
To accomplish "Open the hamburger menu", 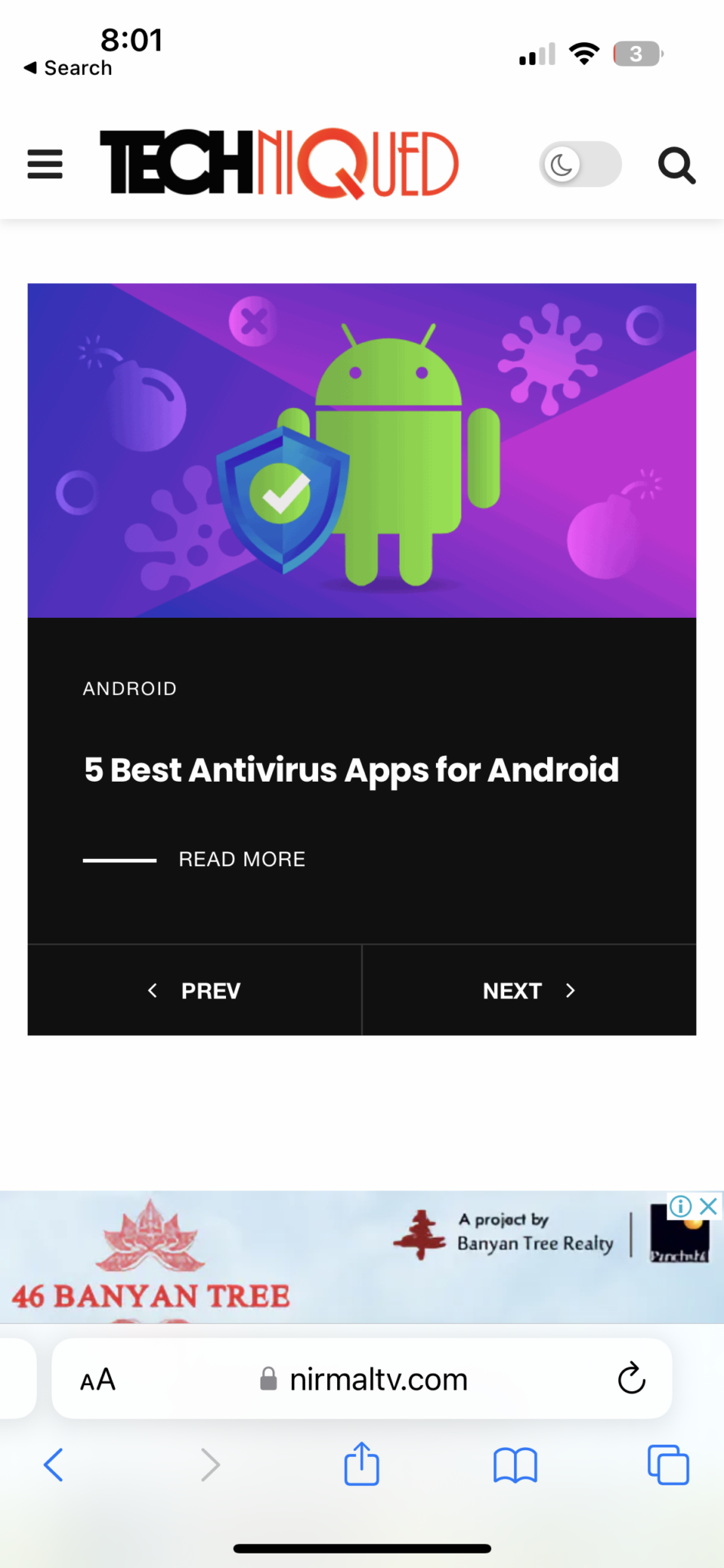I will 44,164.
